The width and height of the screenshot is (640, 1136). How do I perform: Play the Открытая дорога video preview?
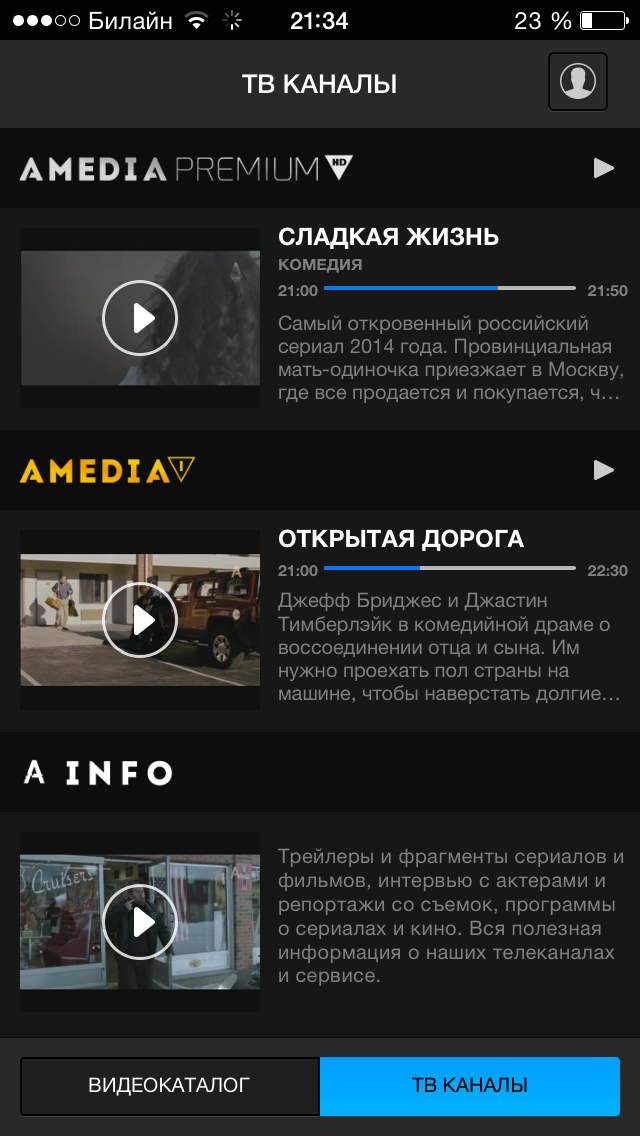pyautogui.click(x=140, y=620)
